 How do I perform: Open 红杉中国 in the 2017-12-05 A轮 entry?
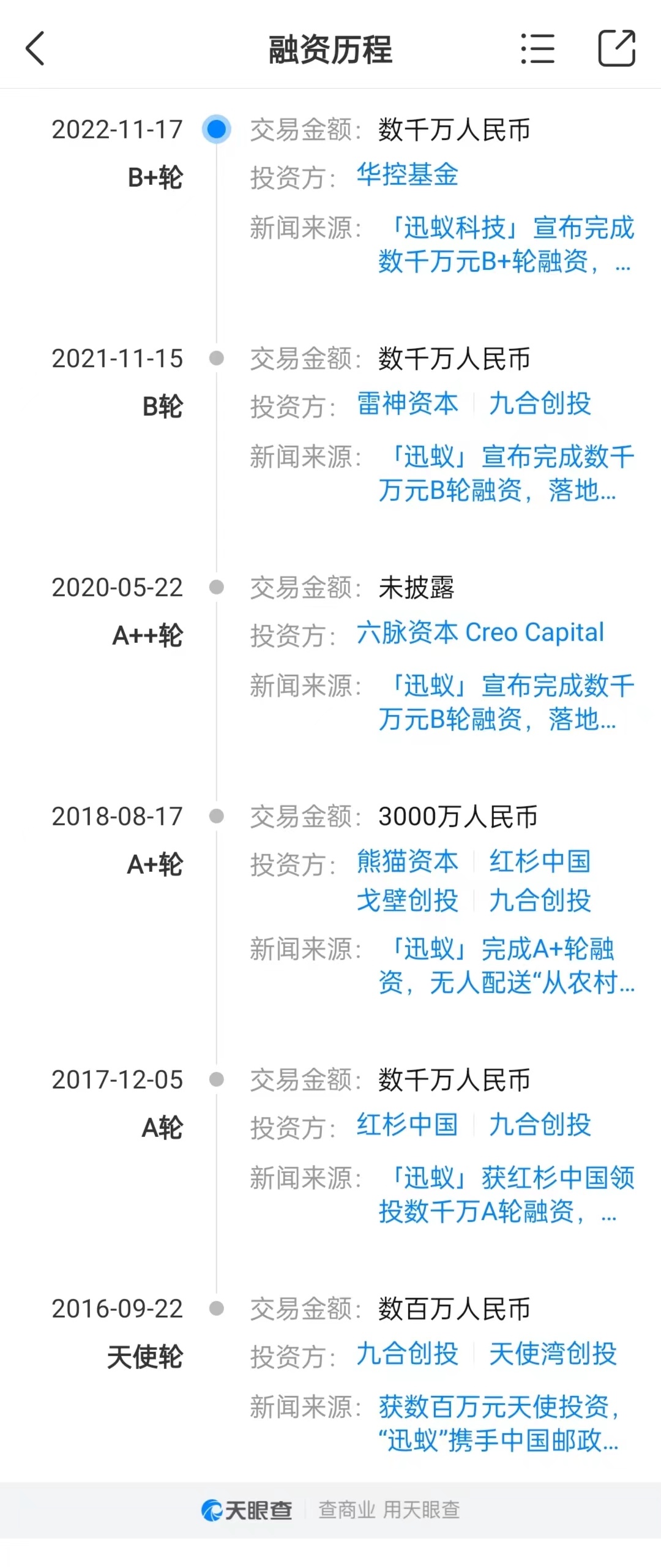click(407, 1125)
